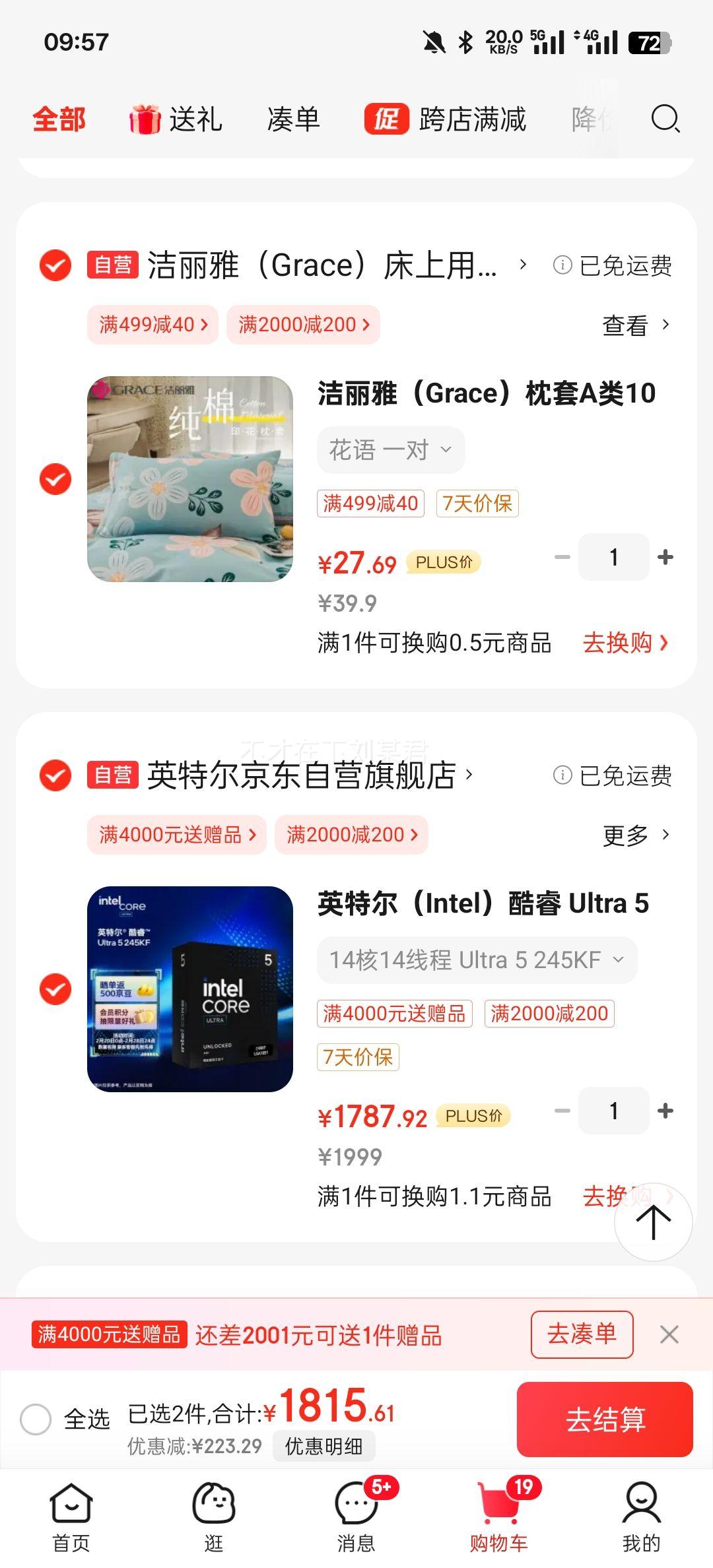View 优惠明细 discount details
The image size is (713, 1568).
(323, 1446)
